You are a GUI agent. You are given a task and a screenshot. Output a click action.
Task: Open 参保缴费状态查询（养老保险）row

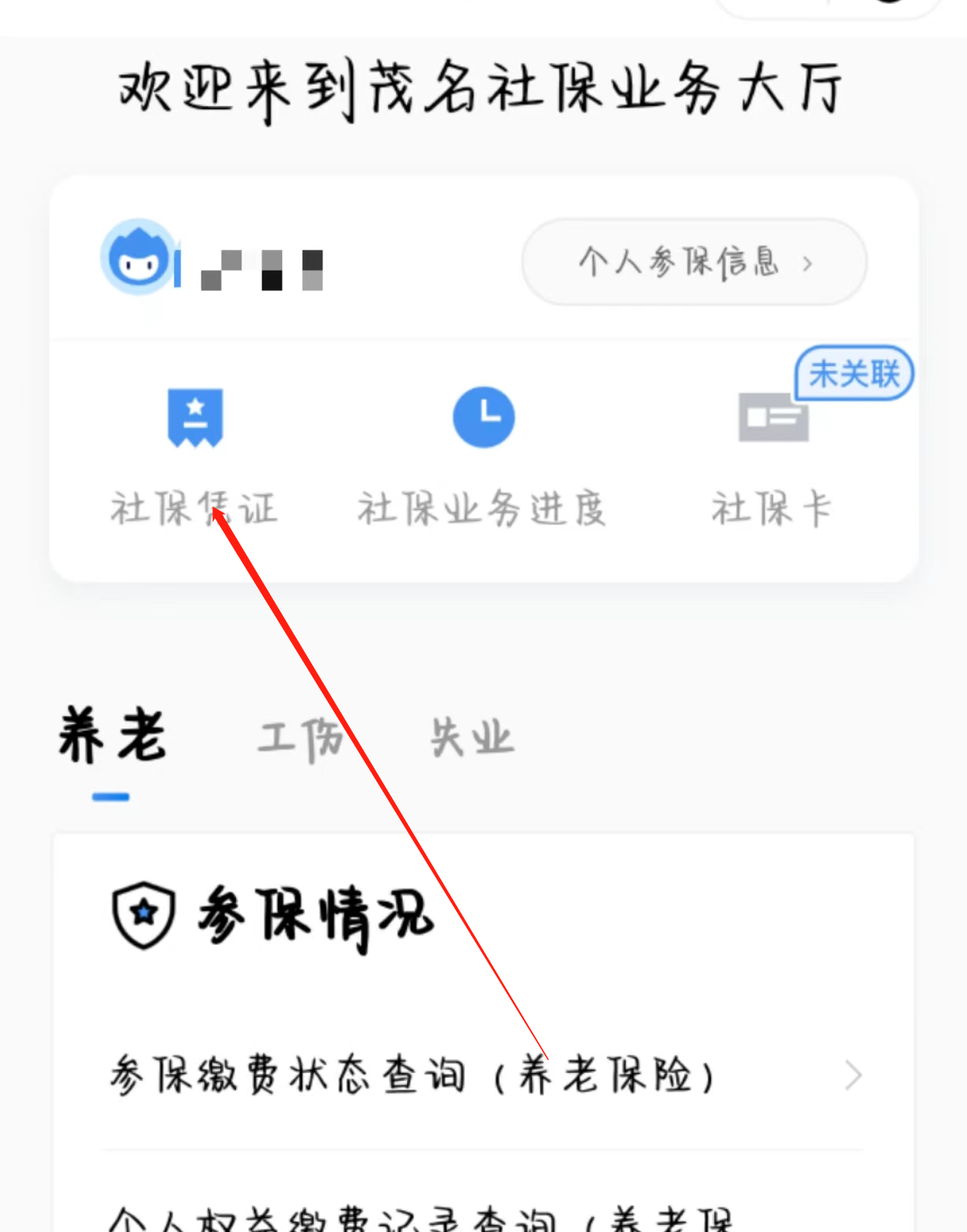(x=483, y=1075)
